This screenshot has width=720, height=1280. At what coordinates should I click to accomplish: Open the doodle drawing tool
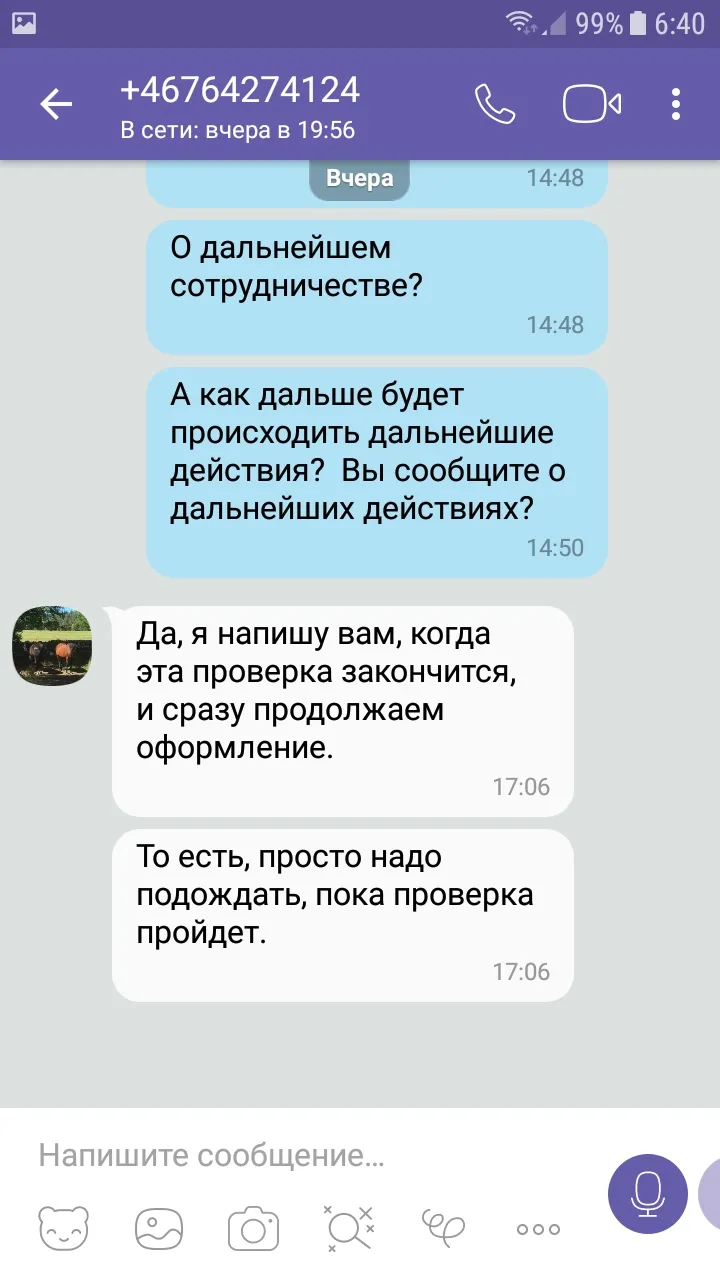443,1229
